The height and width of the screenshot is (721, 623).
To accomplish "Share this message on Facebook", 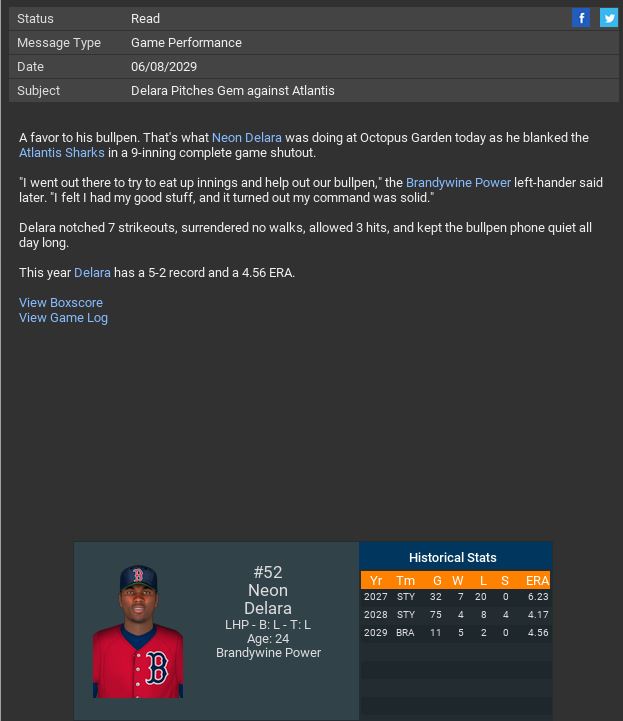I will click(581, 18).
